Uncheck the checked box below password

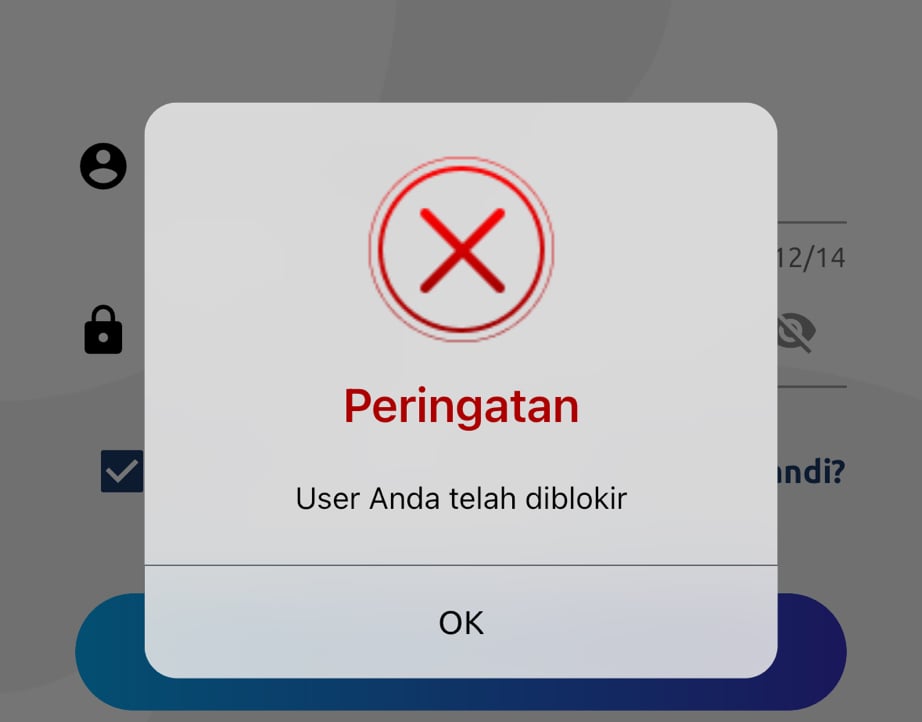click(122, 471)
